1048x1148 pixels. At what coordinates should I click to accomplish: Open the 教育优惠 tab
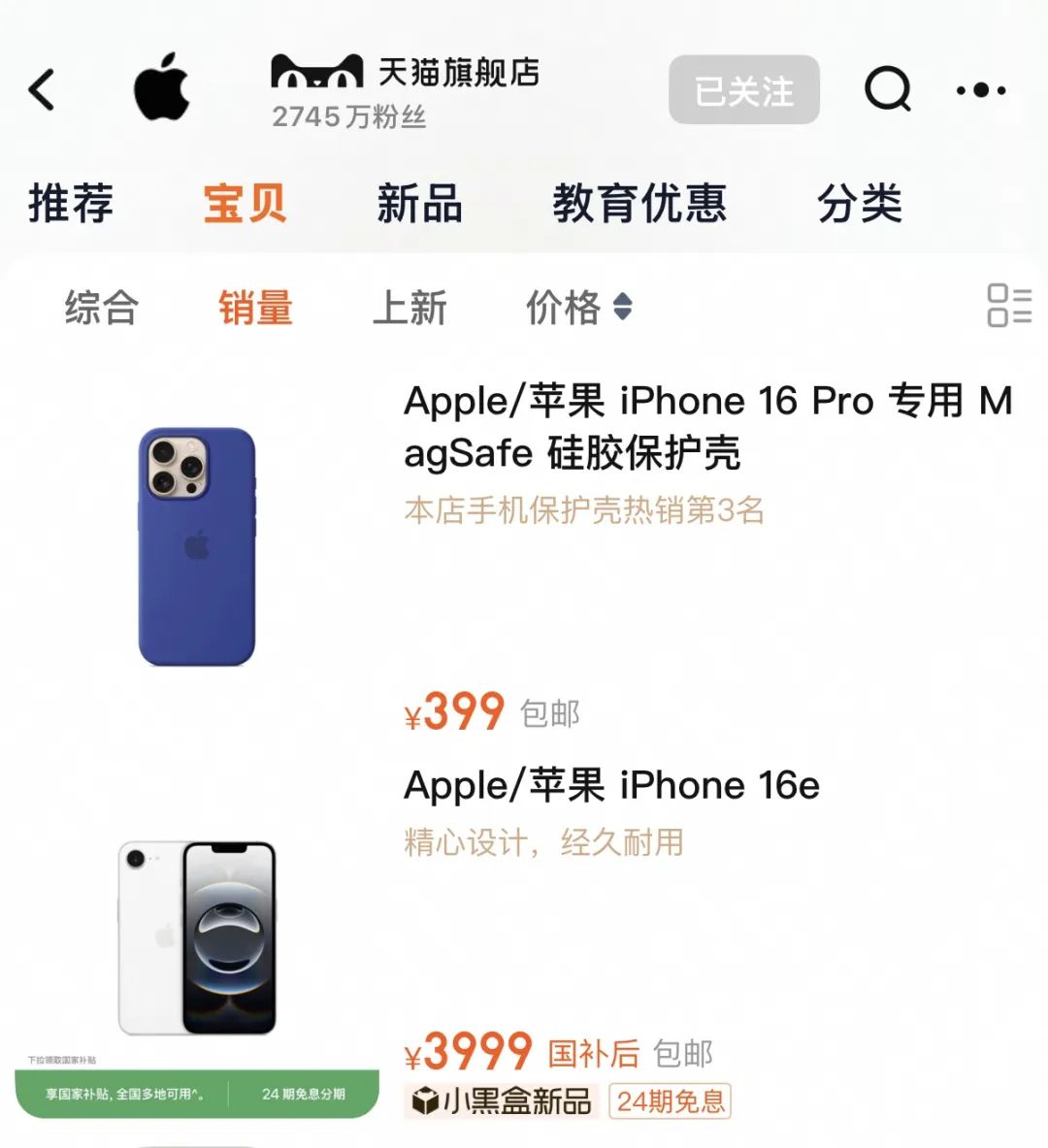pyautogui.click(x=639, y=204)
